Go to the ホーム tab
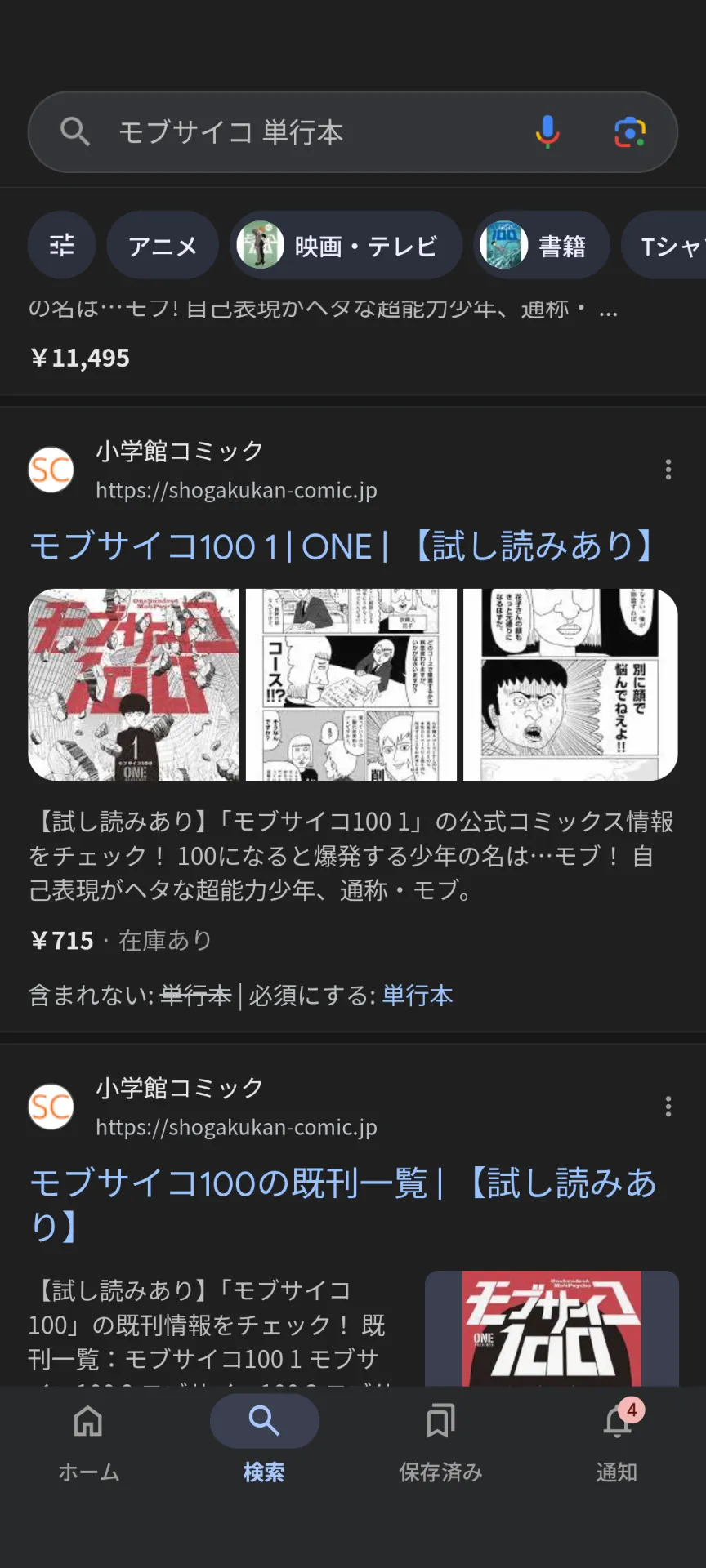Viewport: 706px width, 1568px height. [88, 1441]
